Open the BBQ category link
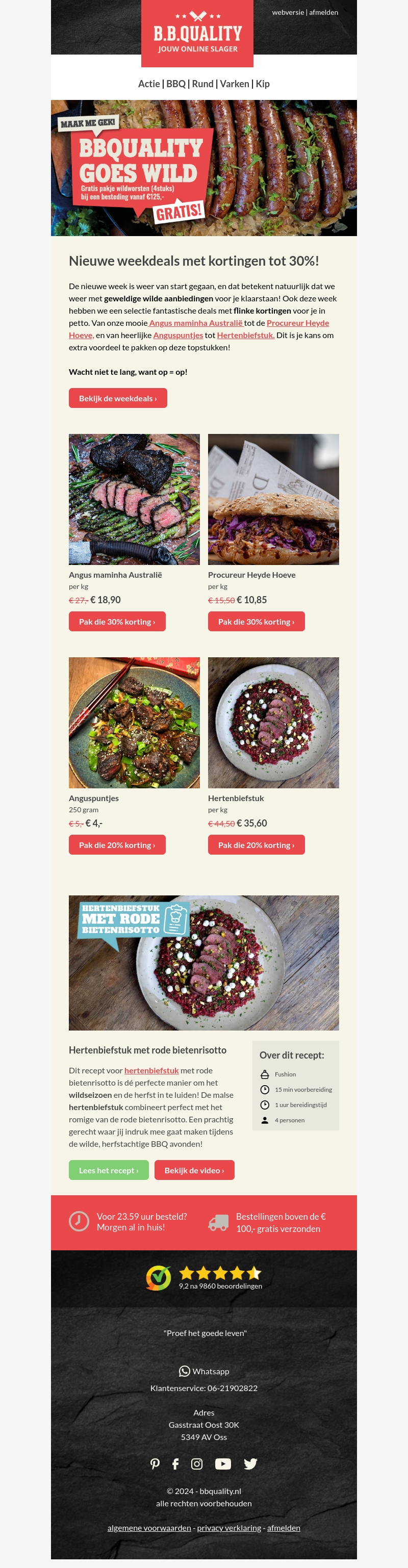Screen dimensions: 408x1568 point(175,84)
